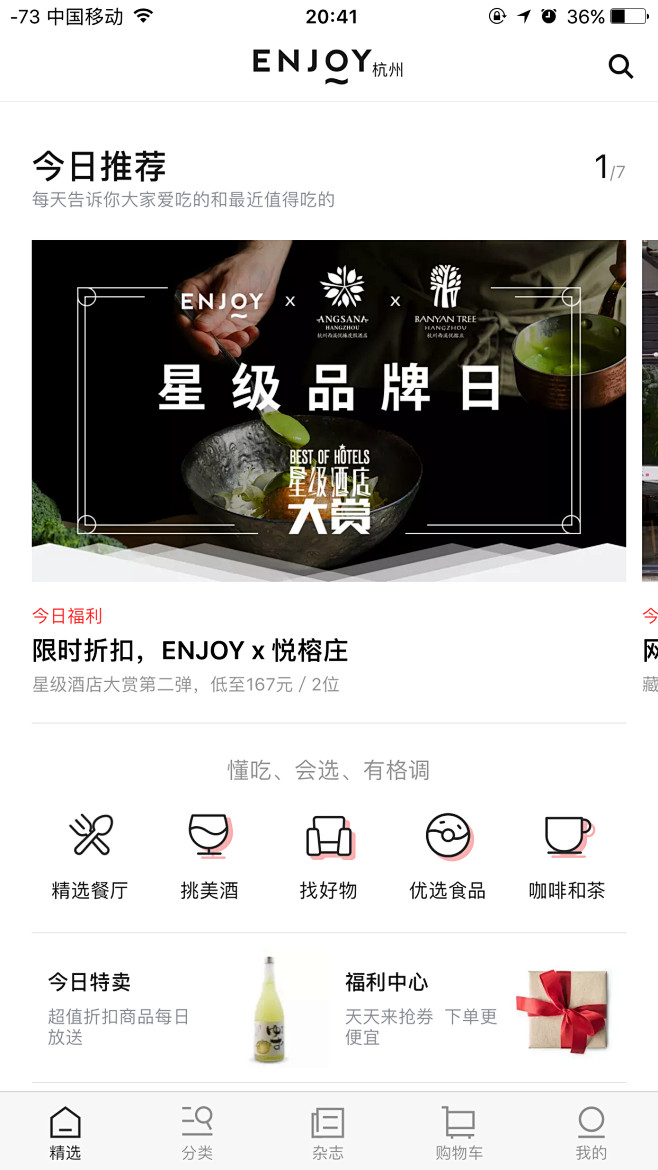
Task: Open 限时折扣，ENJOY x 悦榕庄 offer
Action: coord(190,651)
